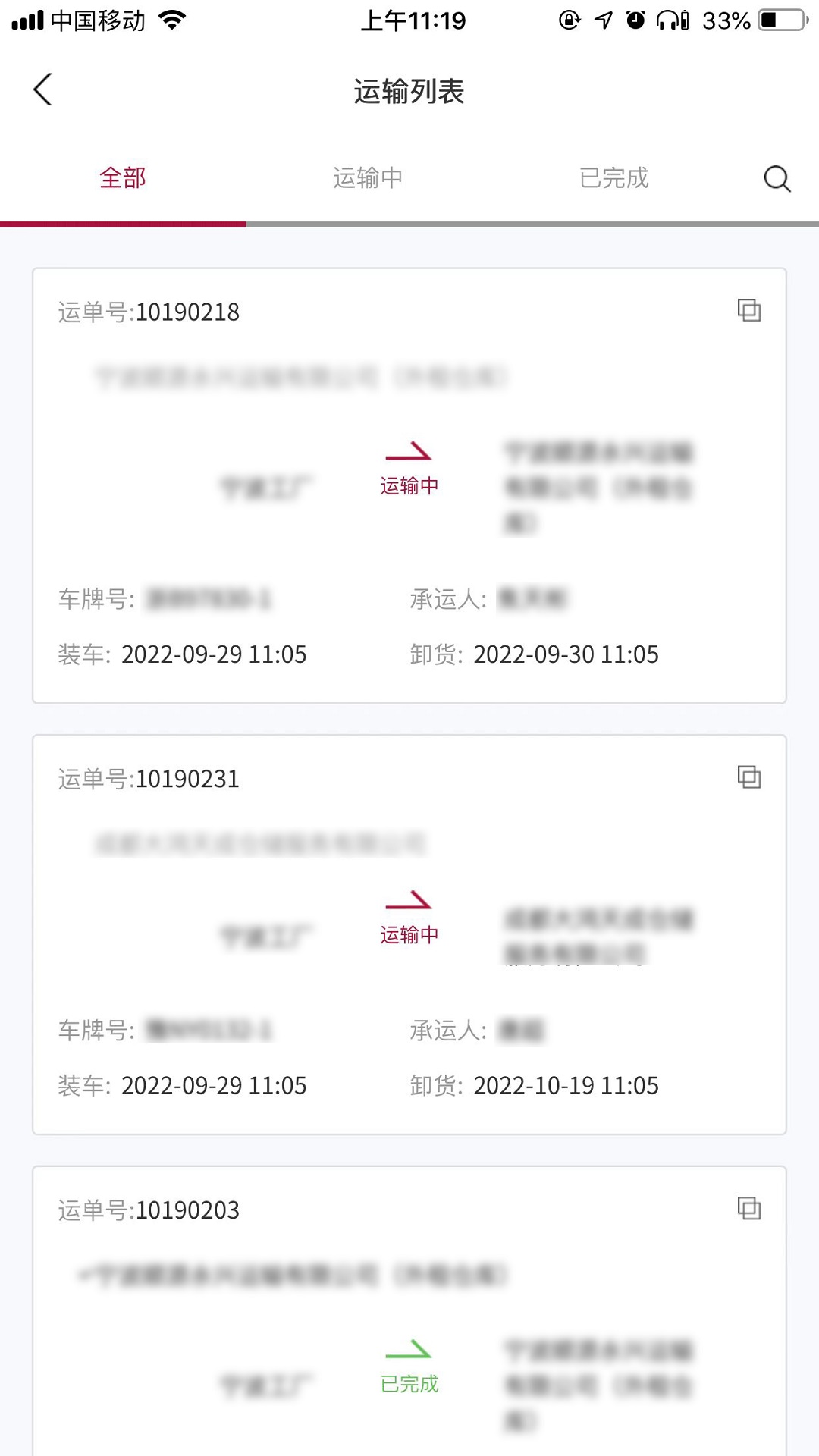The height and width of the screenshot is (1456, 819).
Task: Open the search magnifier icon
Action: (777, 179)
